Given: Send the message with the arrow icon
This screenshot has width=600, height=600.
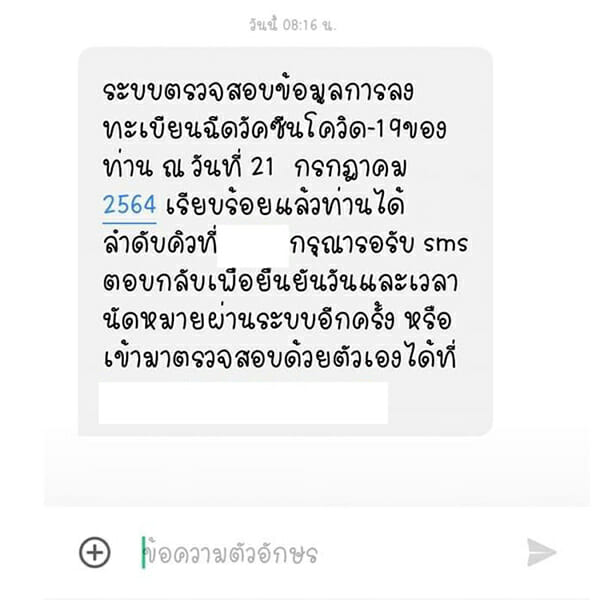Looking at the screenshot, I should 541,551.
